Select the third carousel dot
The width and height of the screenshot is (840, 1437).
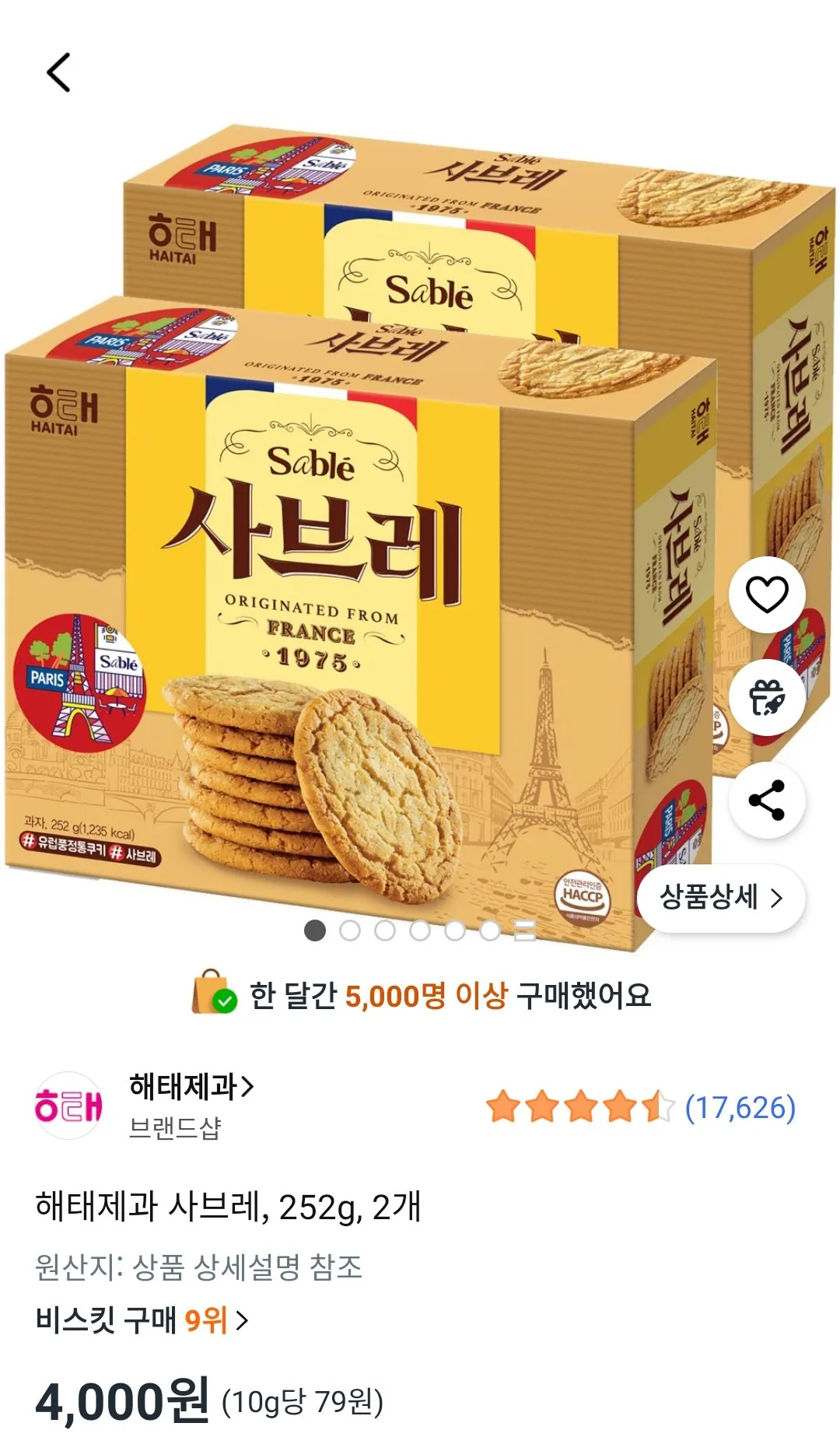coord(383,930)
